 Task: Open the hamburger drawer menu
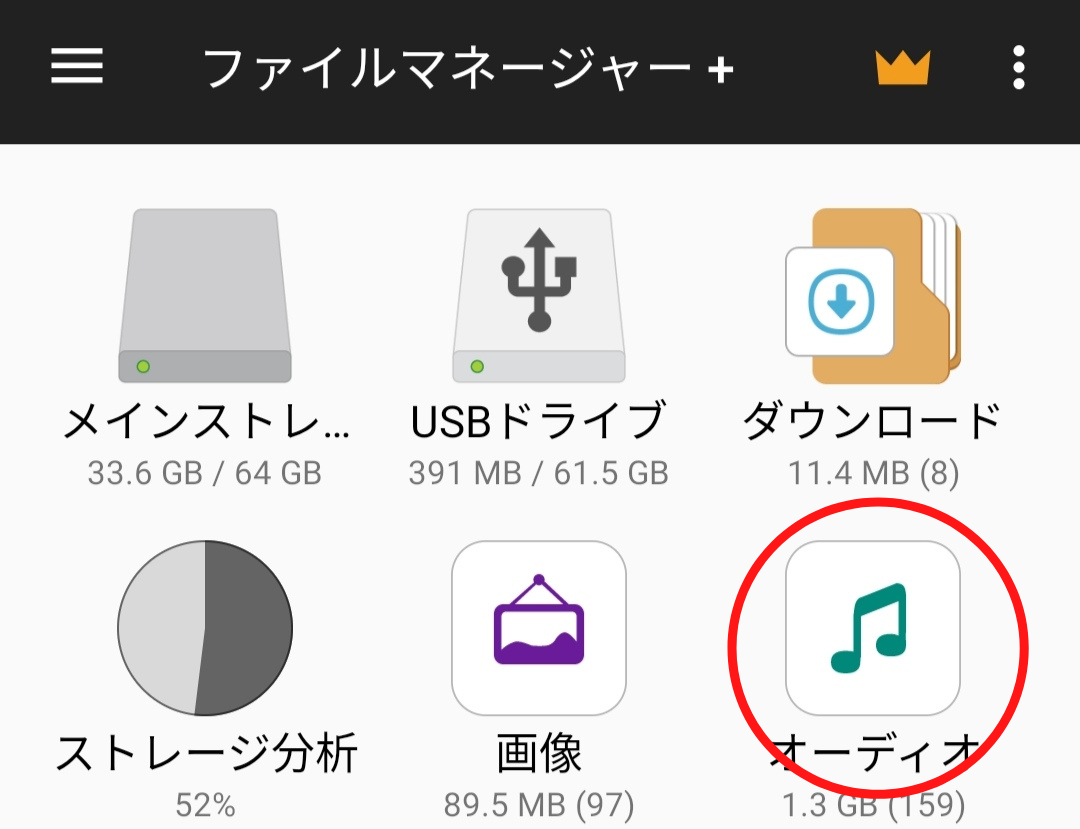coord(77,67)
